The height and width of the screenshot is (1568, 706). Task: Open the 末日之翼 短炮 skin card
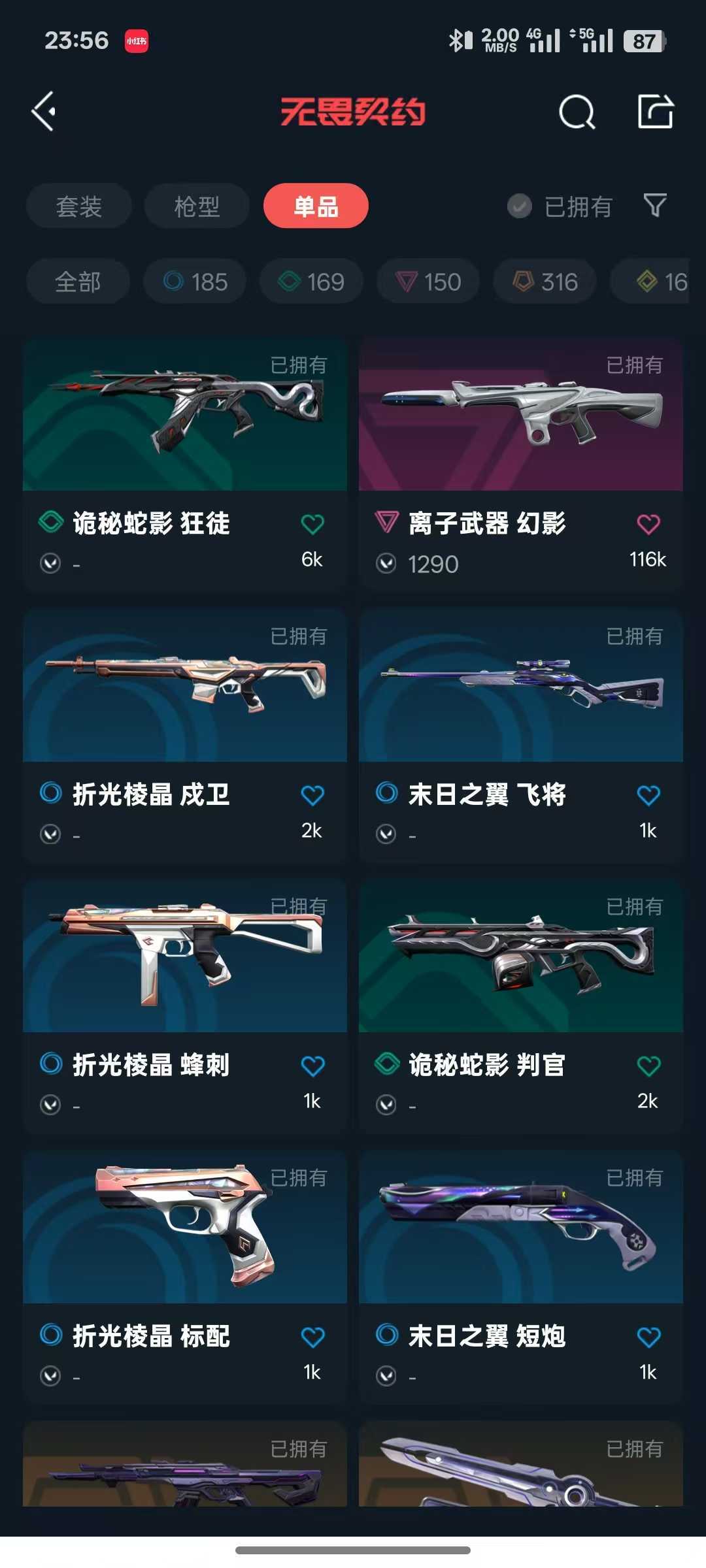(x=521, y=1278)
